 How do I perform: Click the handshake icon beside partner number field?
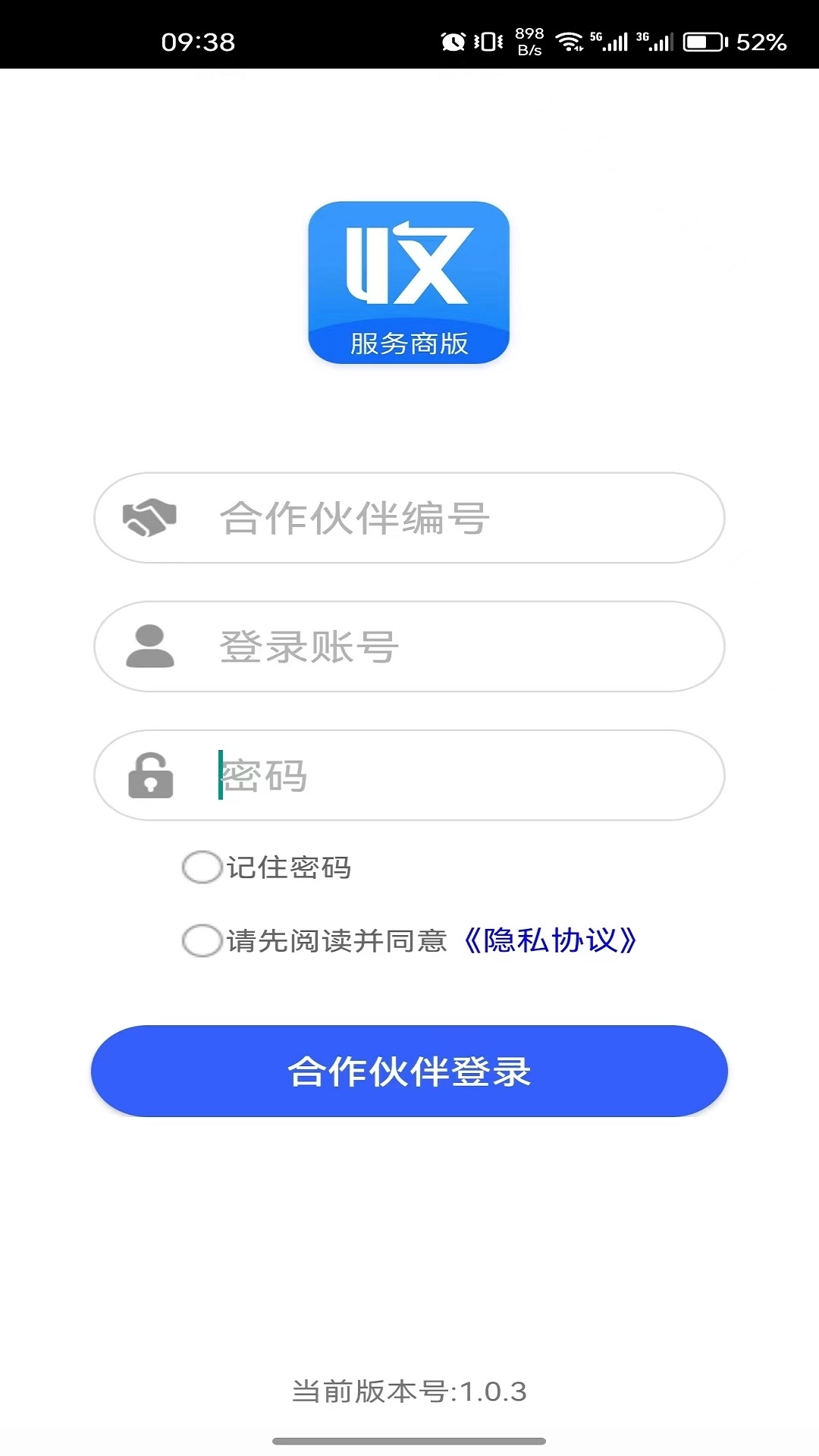152,517
